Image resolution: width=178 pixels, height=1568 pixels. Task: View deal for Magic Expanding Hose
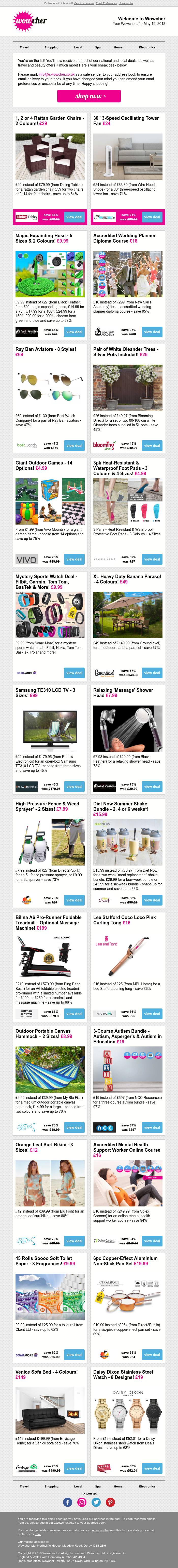(74, 332)
